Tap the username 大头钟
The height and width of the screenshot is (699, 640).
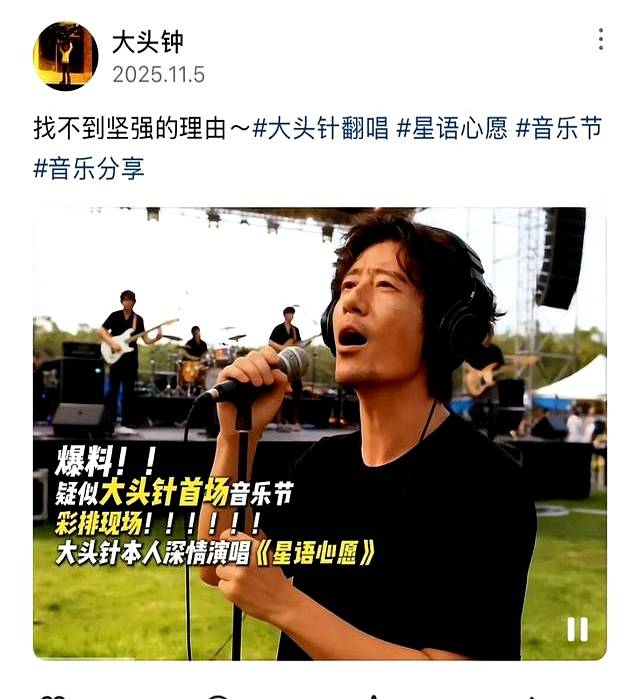pos(147,42)
